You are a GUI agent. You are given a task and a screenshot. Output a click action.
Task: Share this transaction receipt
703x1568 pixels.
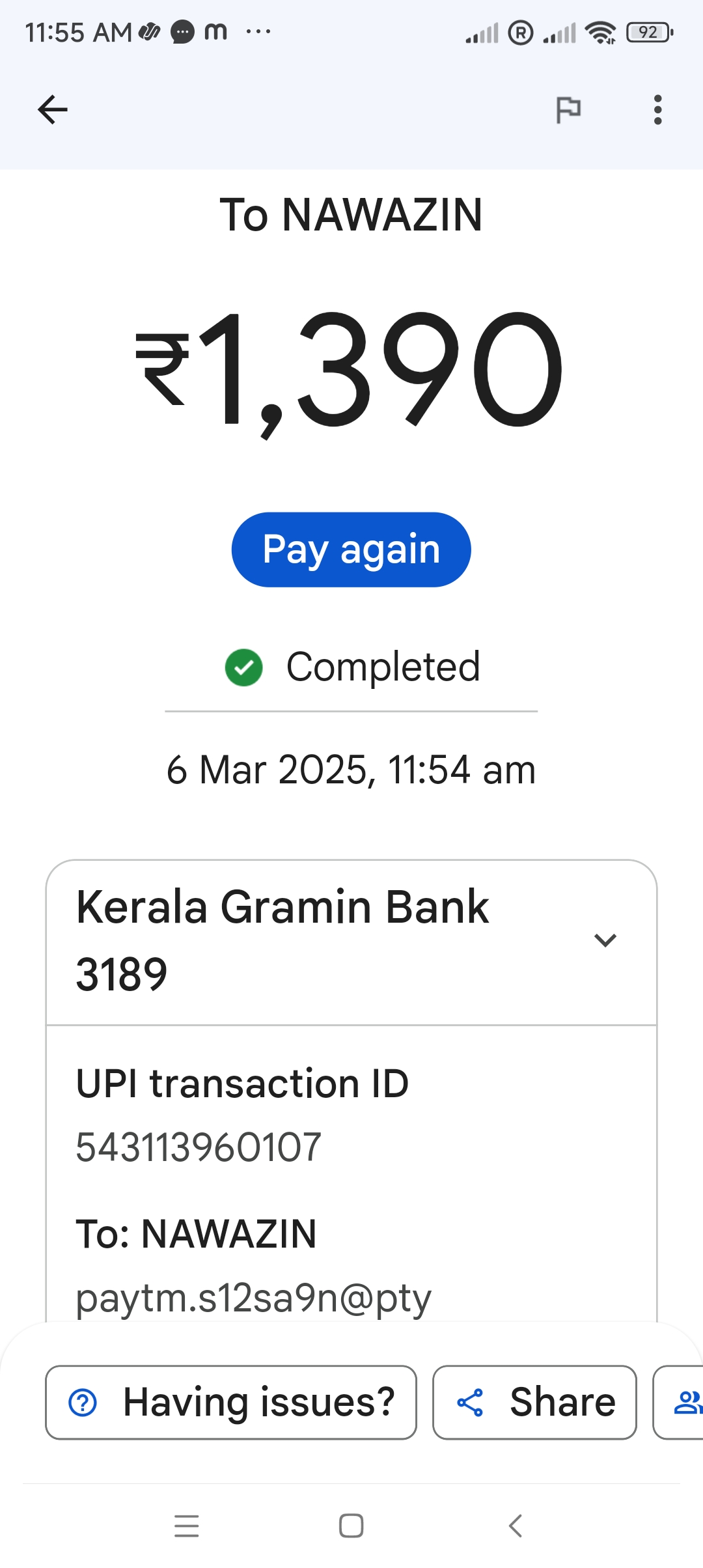click(534, 1403)
